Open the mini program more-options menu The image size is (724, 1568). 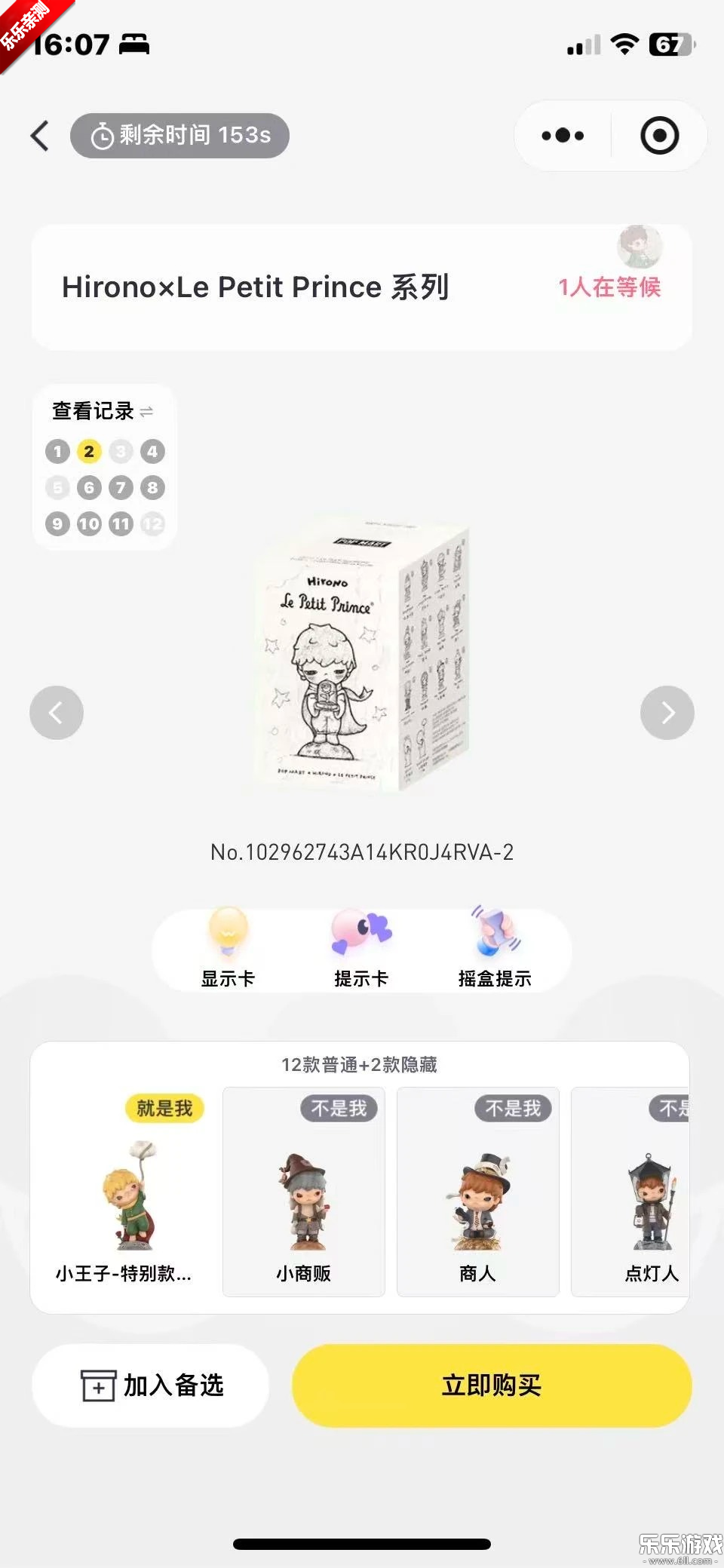tap(563, 136)
